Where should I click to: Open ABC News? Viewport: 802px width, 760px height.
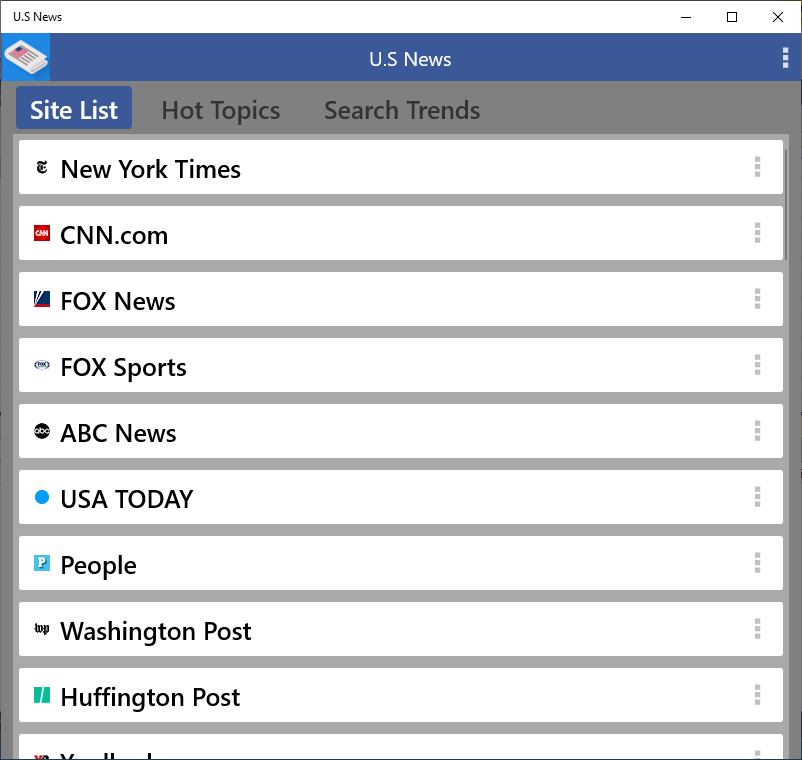point(118,433)
